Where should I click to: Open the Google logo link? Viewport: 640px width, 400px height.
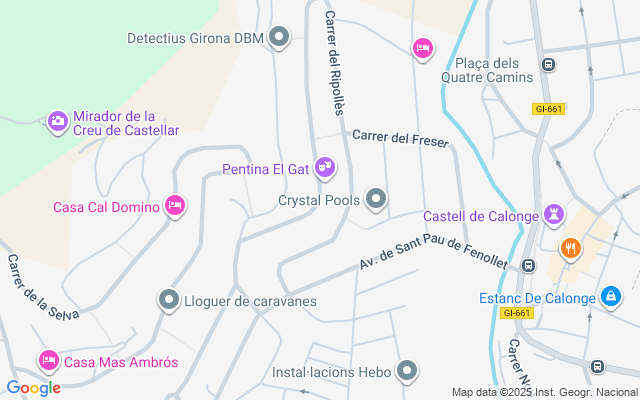pos(33,388)
